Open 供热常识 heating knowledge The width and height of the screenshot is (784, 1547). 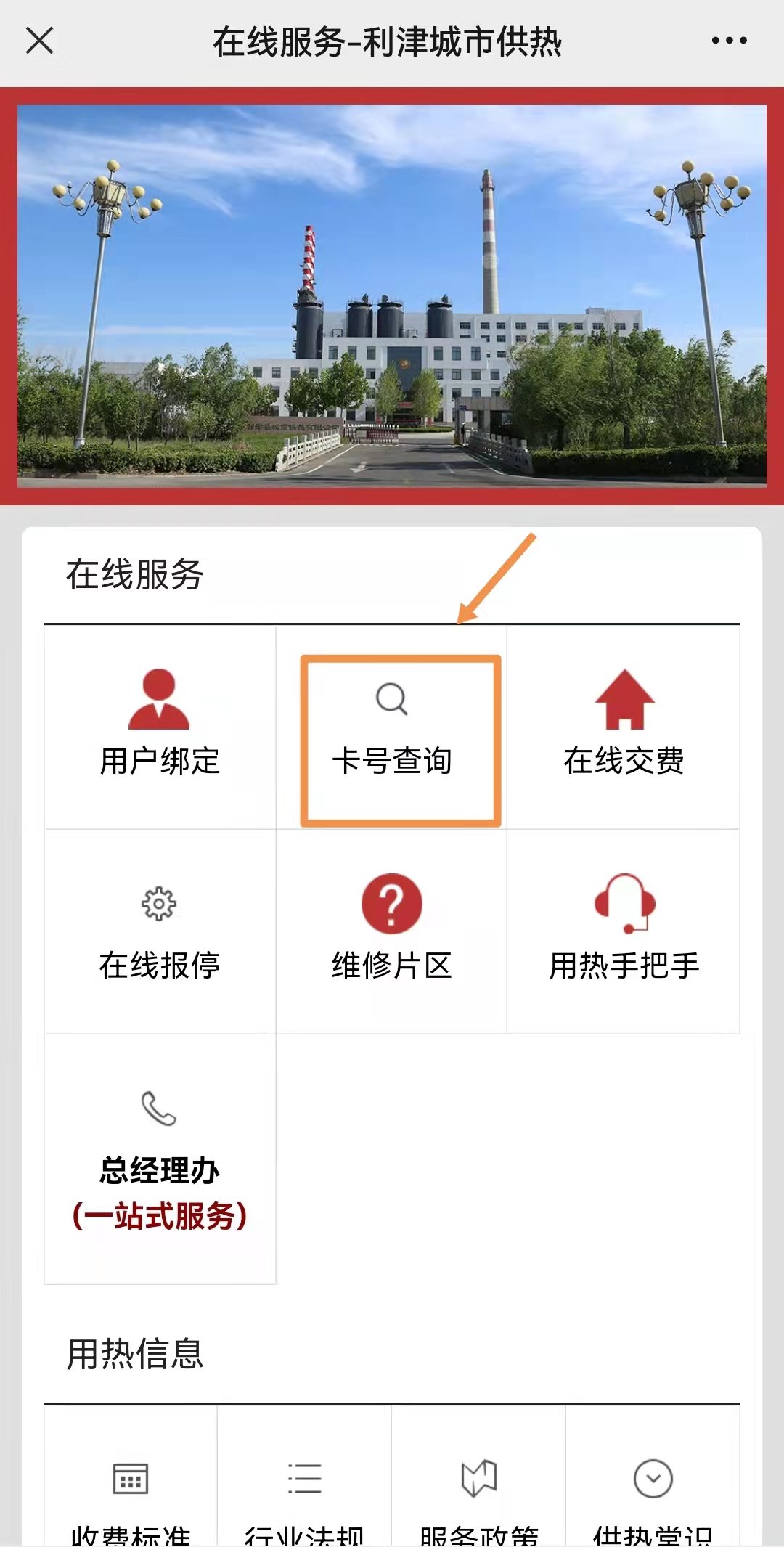pyautogui.click(x=653, y=1497)
